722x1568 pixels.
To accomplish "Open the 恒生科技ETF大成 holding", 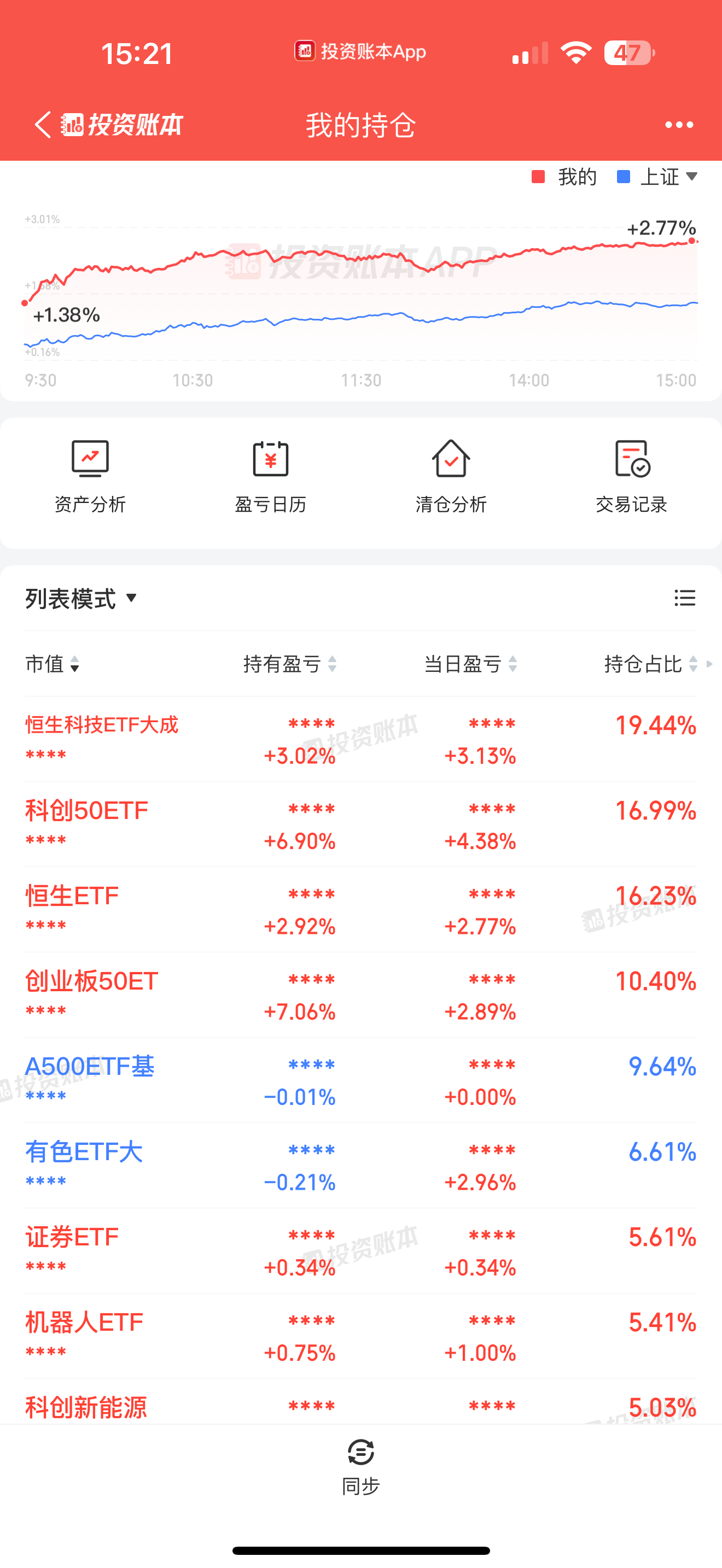I will (102, 725).
